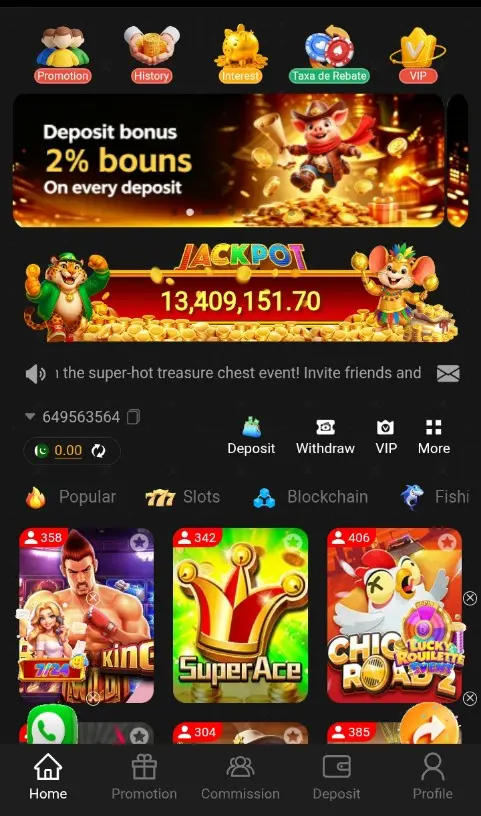This screenshot has width=481, height=816.
Task: Open the History shortcut
Action: (x=151, y=55)
